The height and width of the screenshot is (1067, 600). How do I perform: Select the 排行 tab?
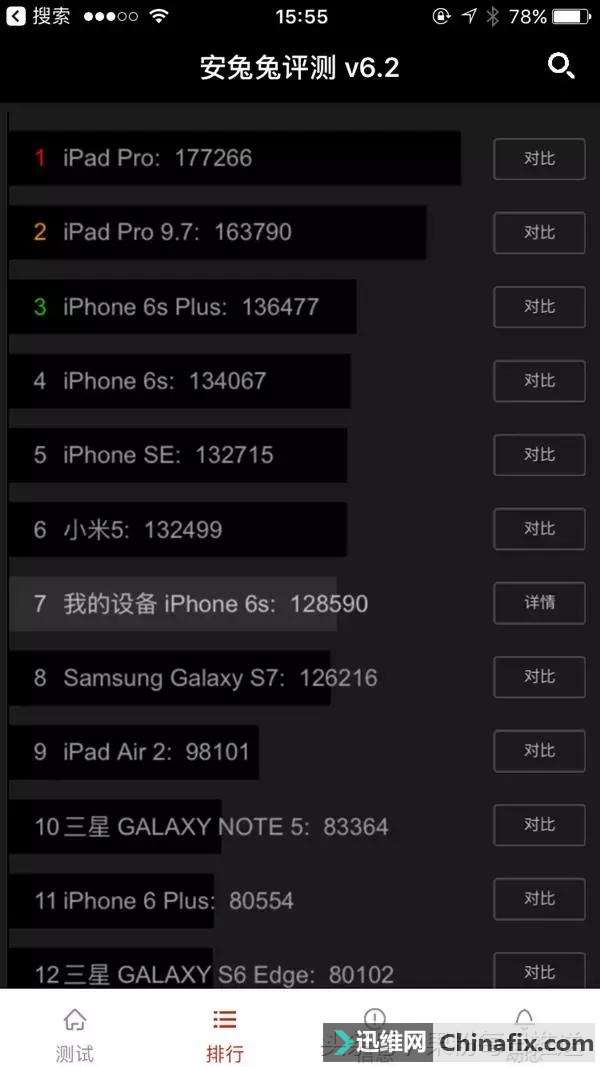[225, 1035]
